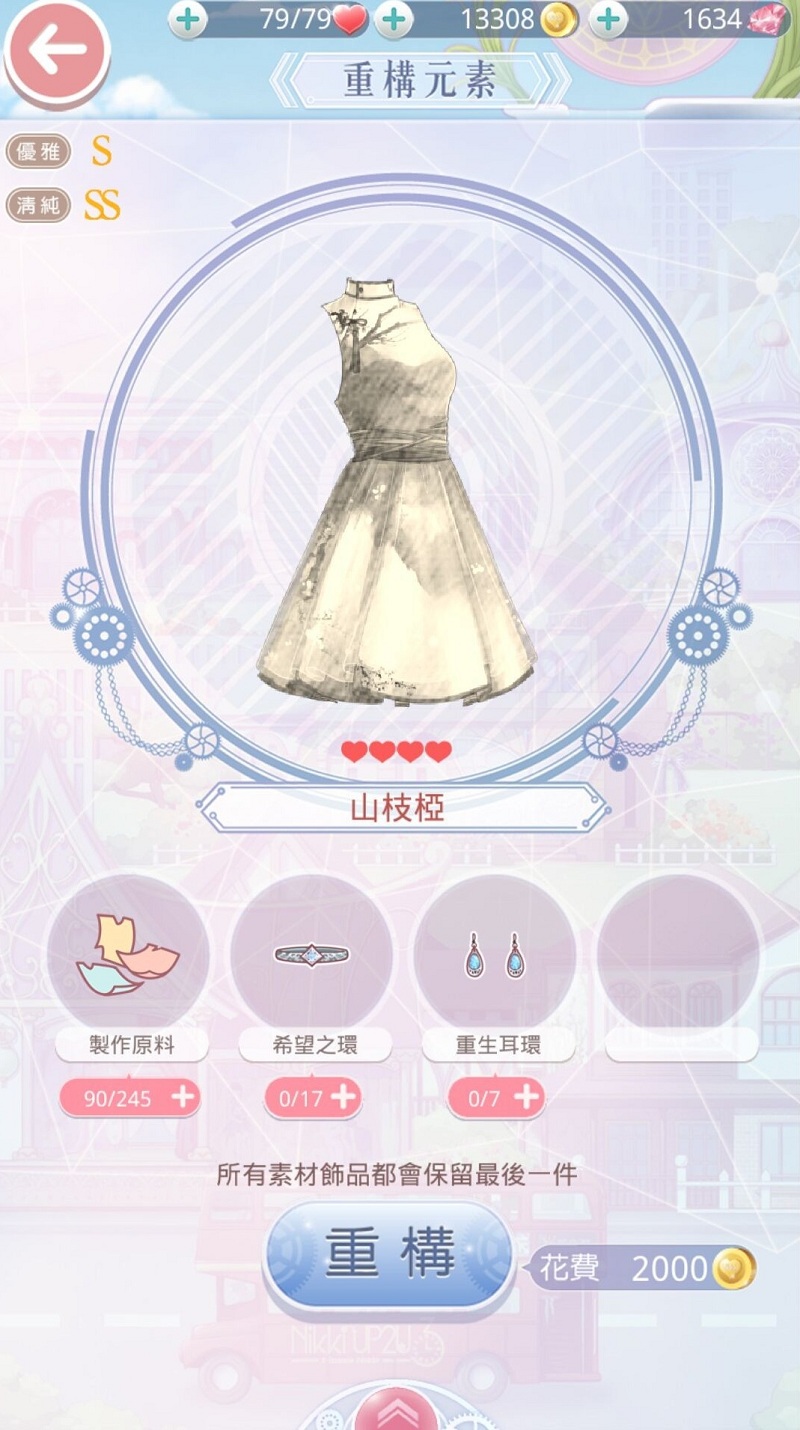Viewport: 800px width, 1430px height.
Task: Tap the plus on the 90/245 counter
Action: pos(182,1097)
